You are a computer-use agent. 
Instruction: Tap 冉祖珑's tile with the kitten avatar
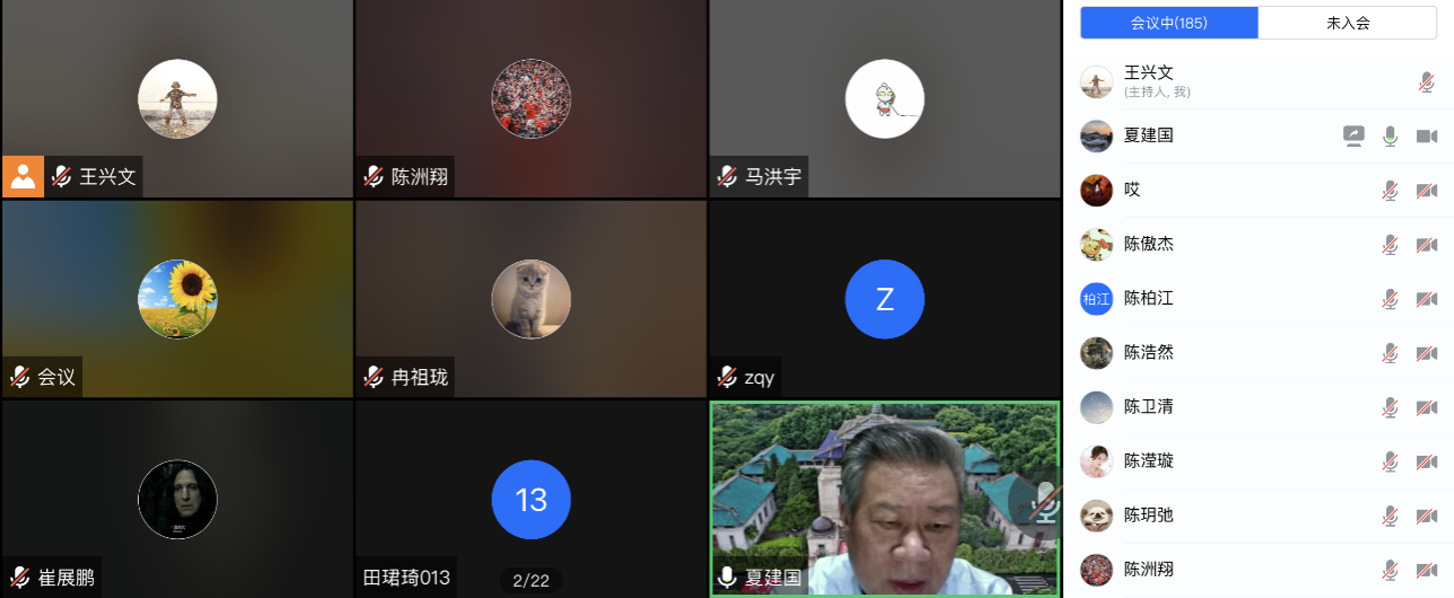tap(531, 299)
